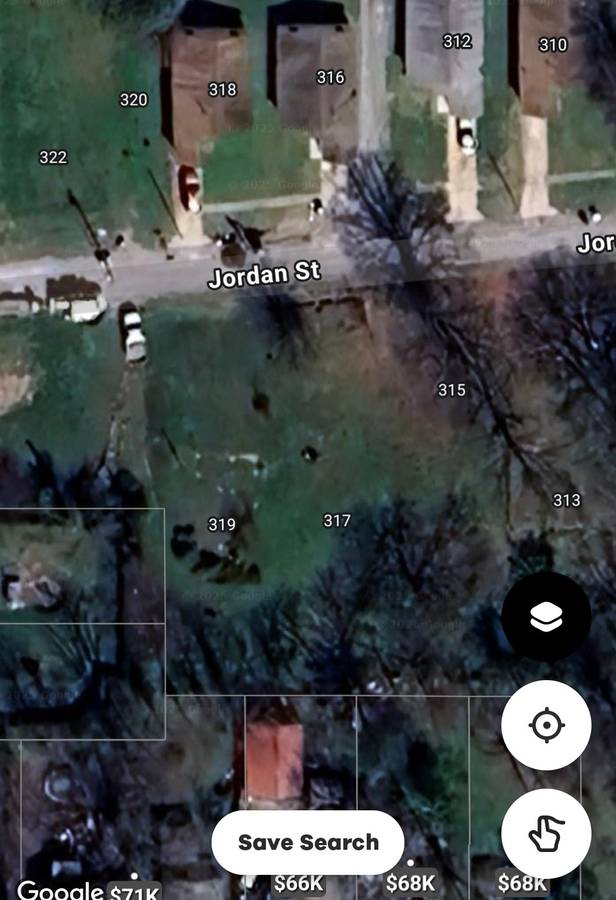Center map on my current location

pyautogui.click(x=546, y=726)
